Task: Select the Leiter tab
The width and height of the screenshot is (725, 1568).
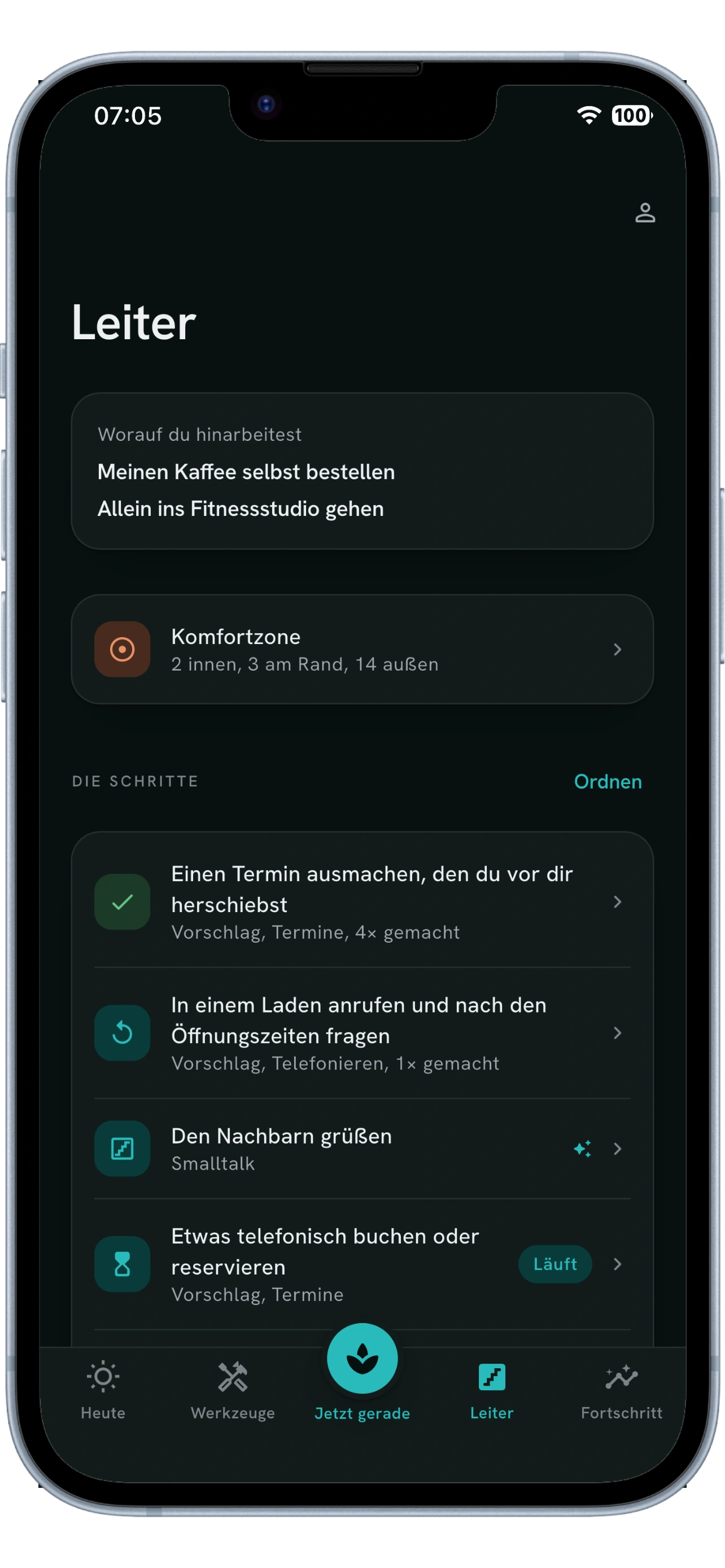Action: coord(492,1391)
